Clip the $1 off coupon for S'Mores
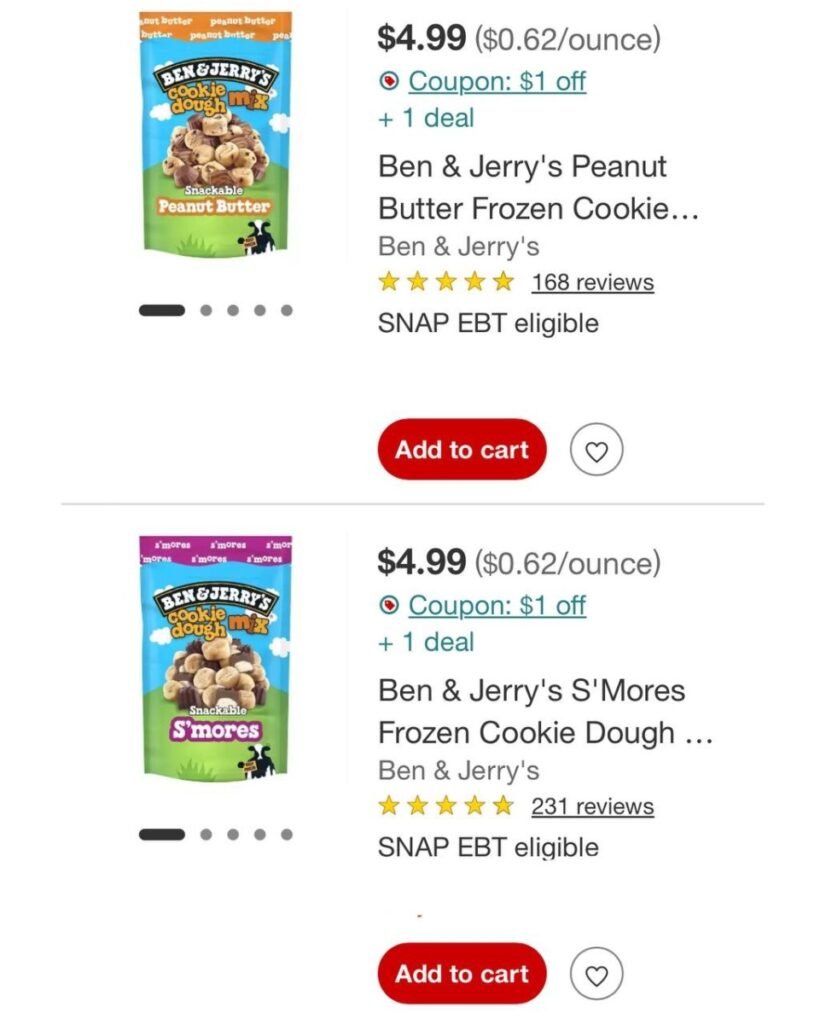This screenshot has width=826, height=1024. tap(496, 605)
